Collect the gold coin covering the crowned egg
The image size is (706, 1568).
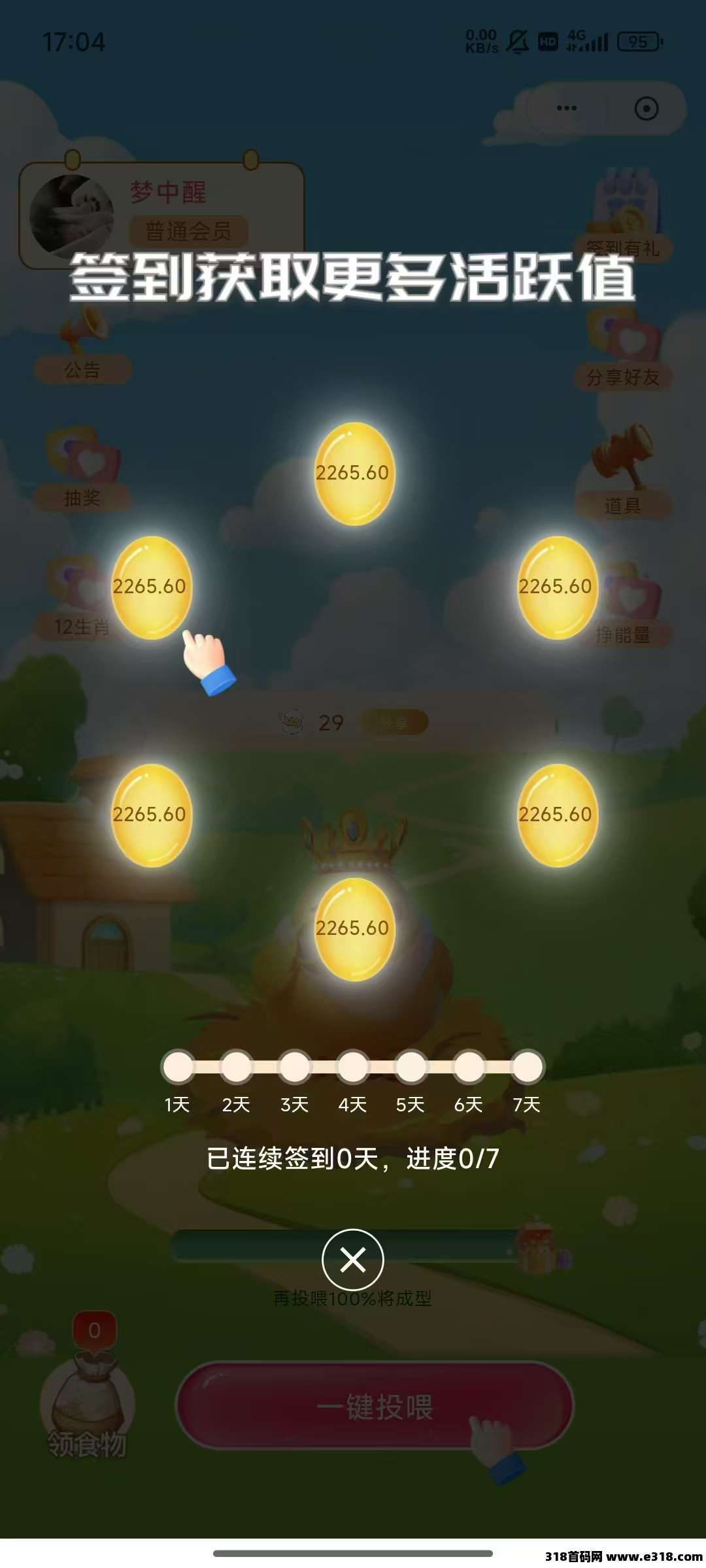(354, 928)
